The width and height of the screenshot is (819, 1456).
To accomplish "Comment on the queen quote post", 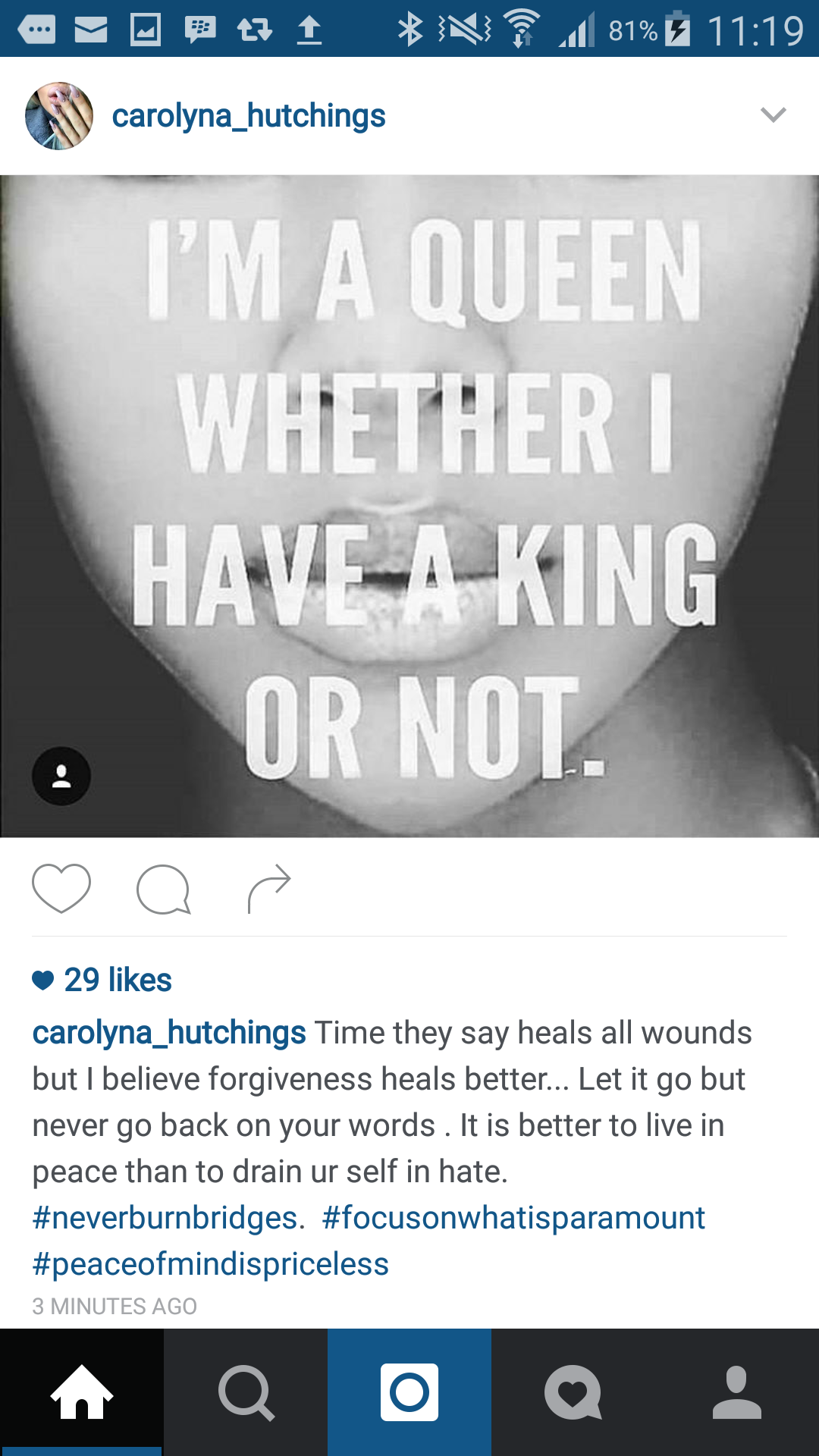I will coord(164,889).
